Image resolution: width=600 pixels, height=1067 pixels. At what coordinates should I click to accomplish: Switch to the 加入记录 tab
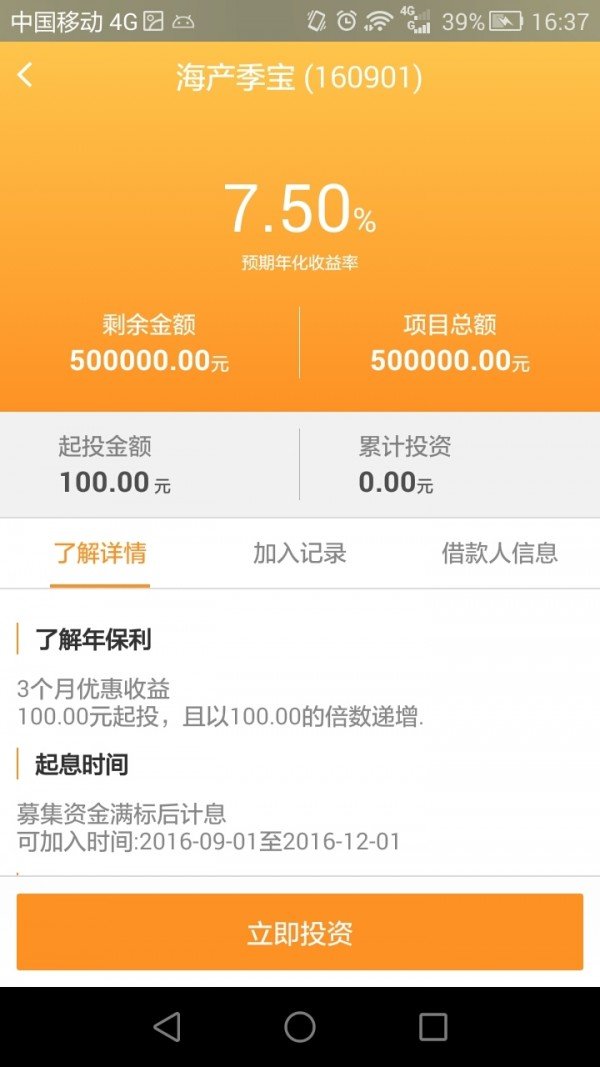[x=300, y=553]
